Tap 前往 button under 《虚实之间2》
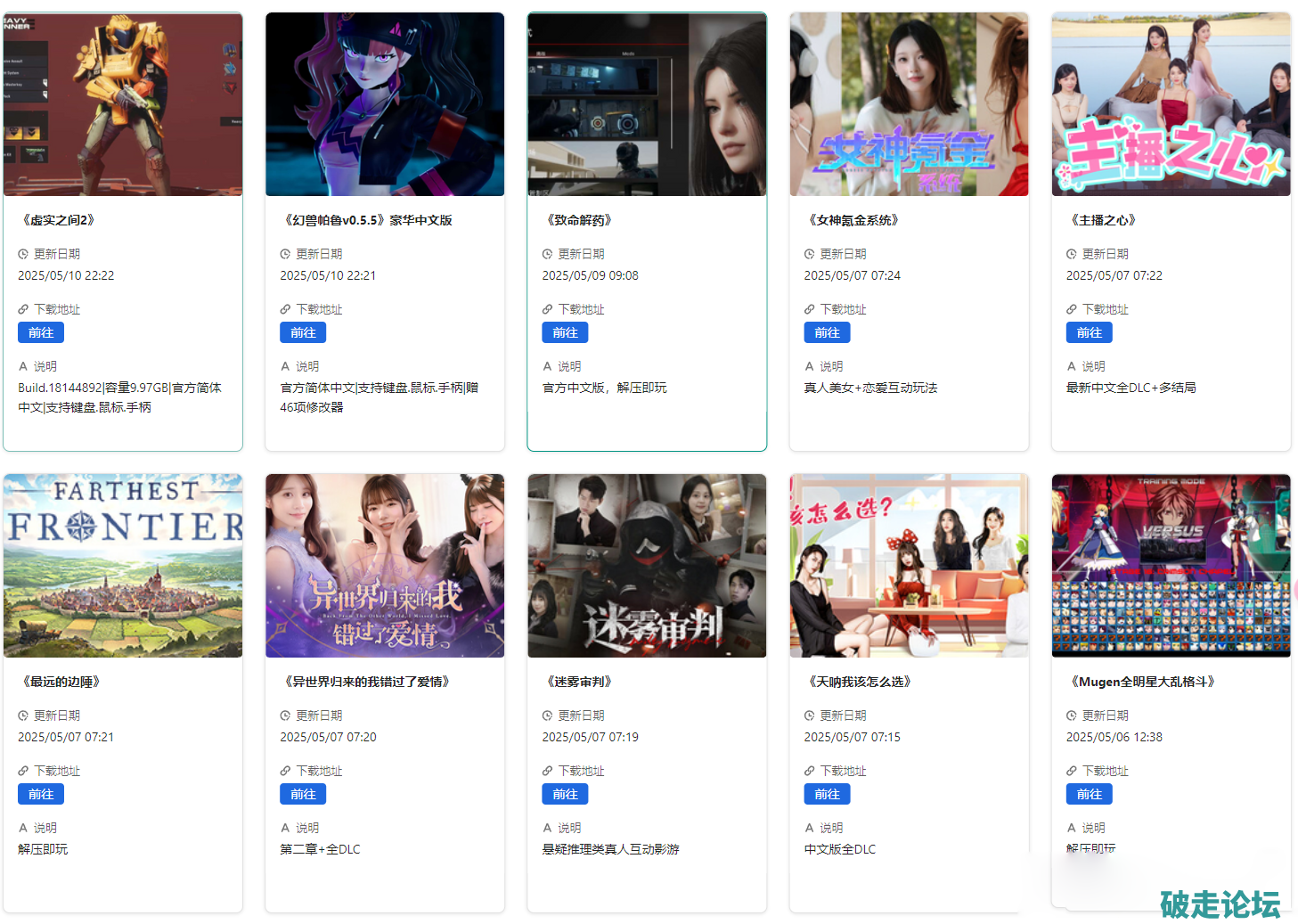1298x924 pixels. [41, 332]
